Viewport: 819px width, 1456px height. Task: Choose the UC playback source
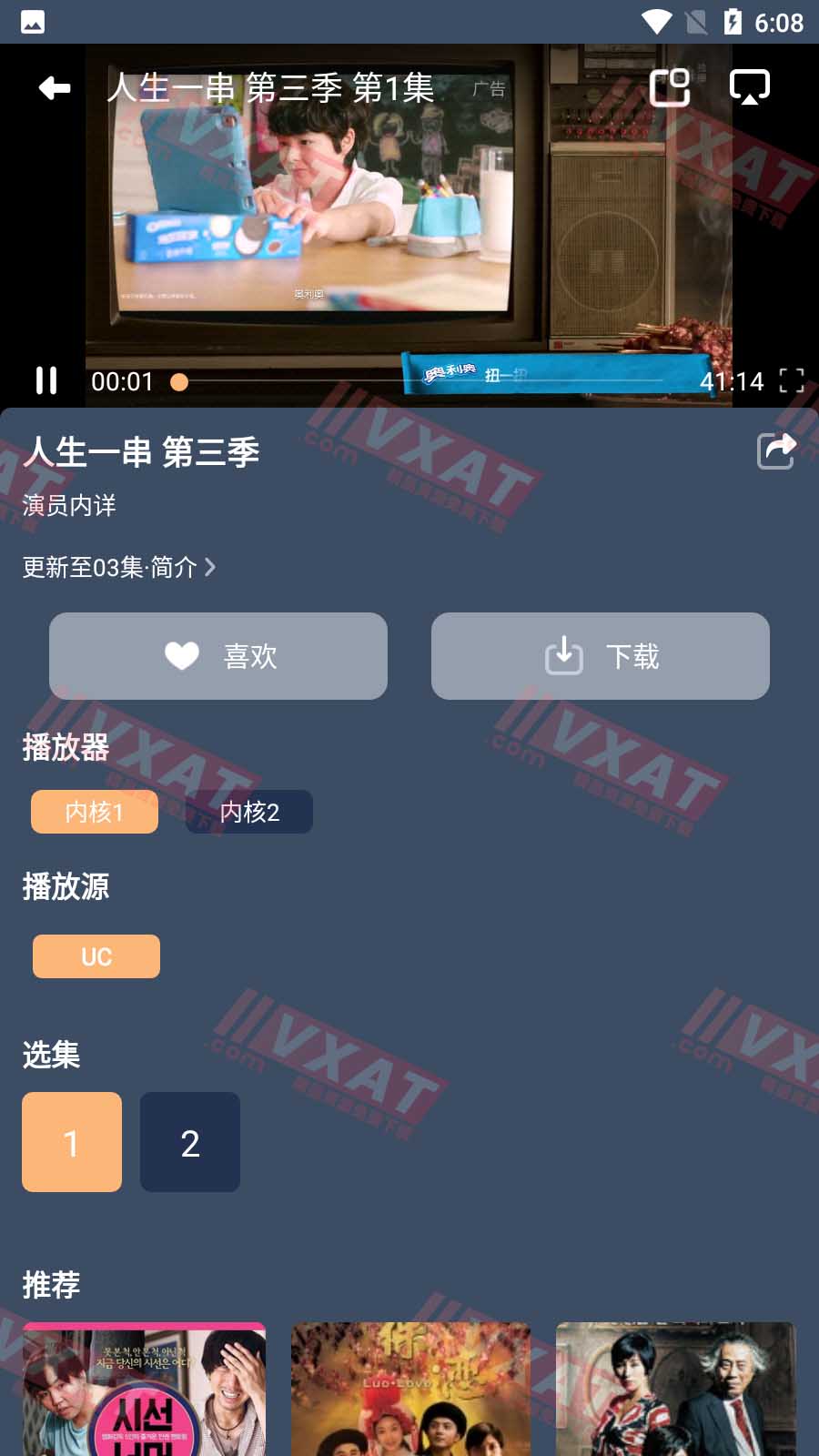coord(96,956)
